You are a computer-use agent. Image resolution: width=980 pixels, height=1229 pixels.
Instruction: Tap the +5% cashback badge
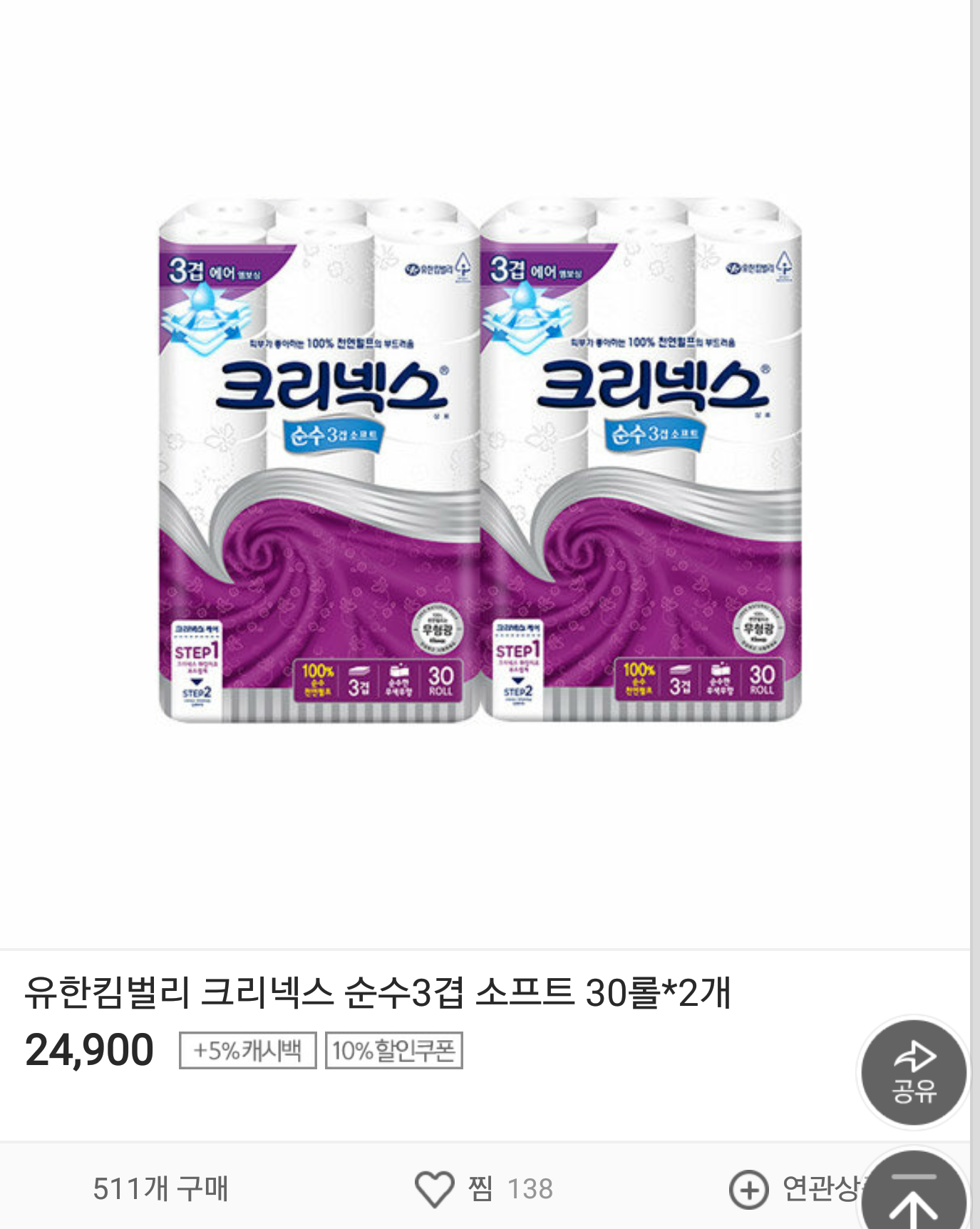point(247,1050)
